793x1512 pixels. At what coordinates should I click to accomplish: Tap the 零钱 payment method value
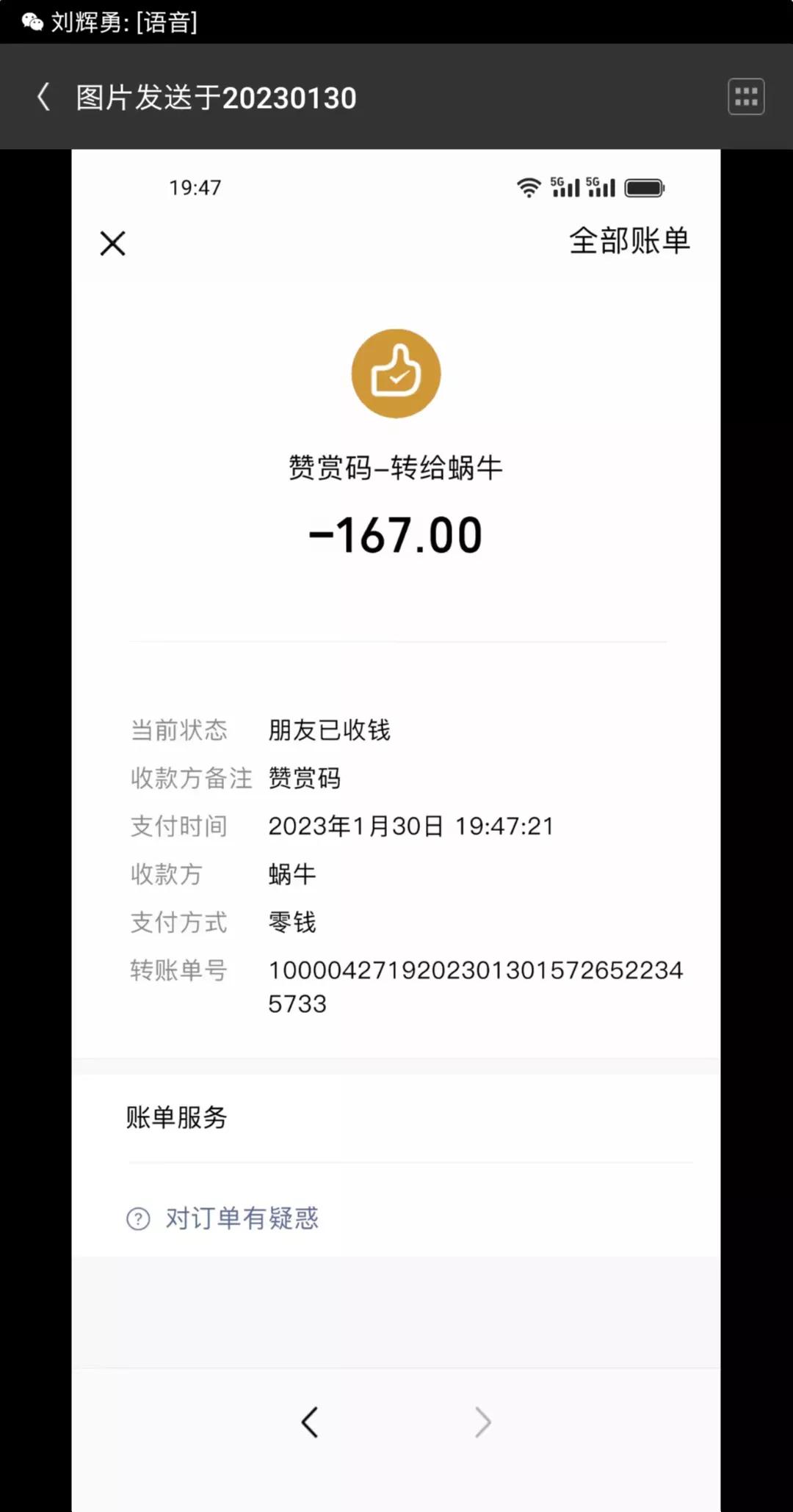292,923
